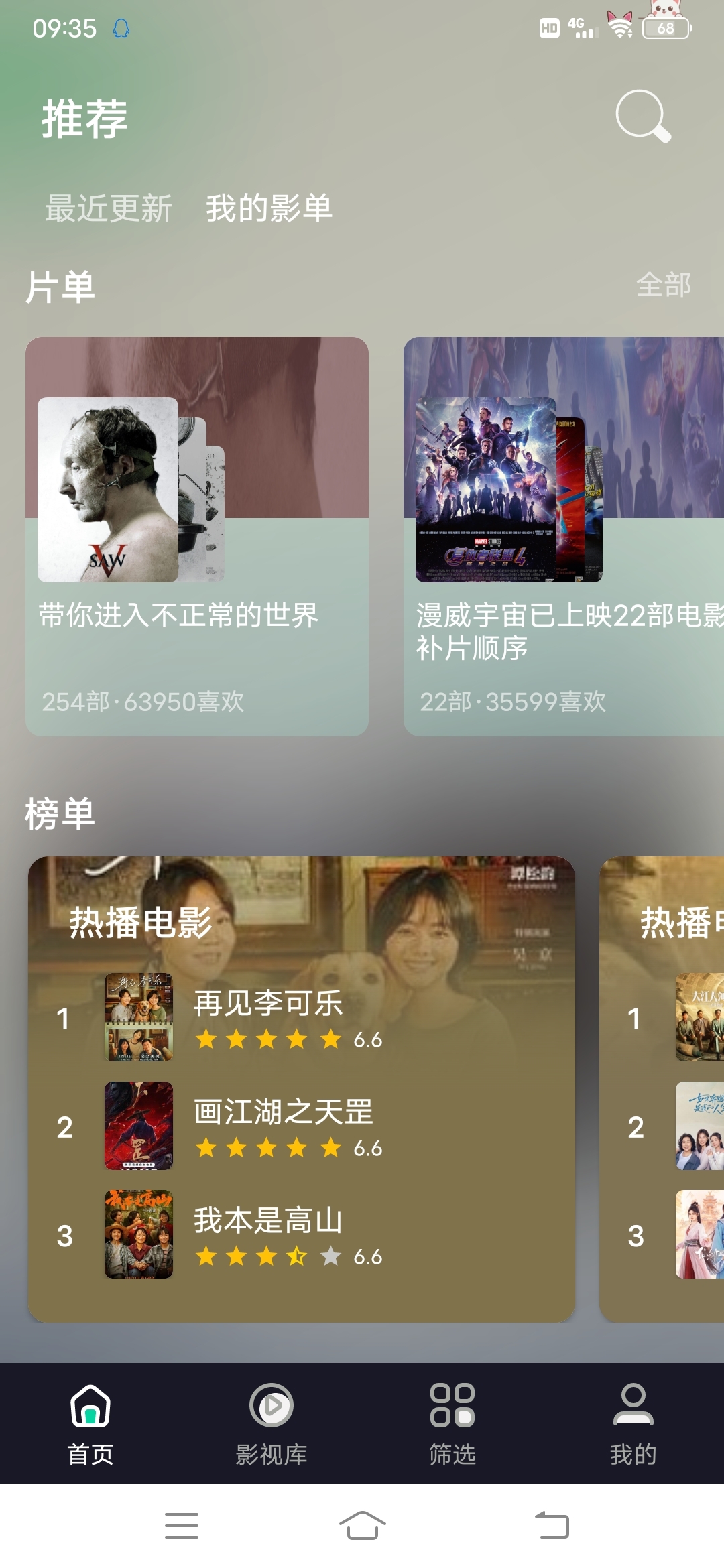Switch to 最近更新 tab
This screenshot has width=724, height=1568.
point(109,208)
